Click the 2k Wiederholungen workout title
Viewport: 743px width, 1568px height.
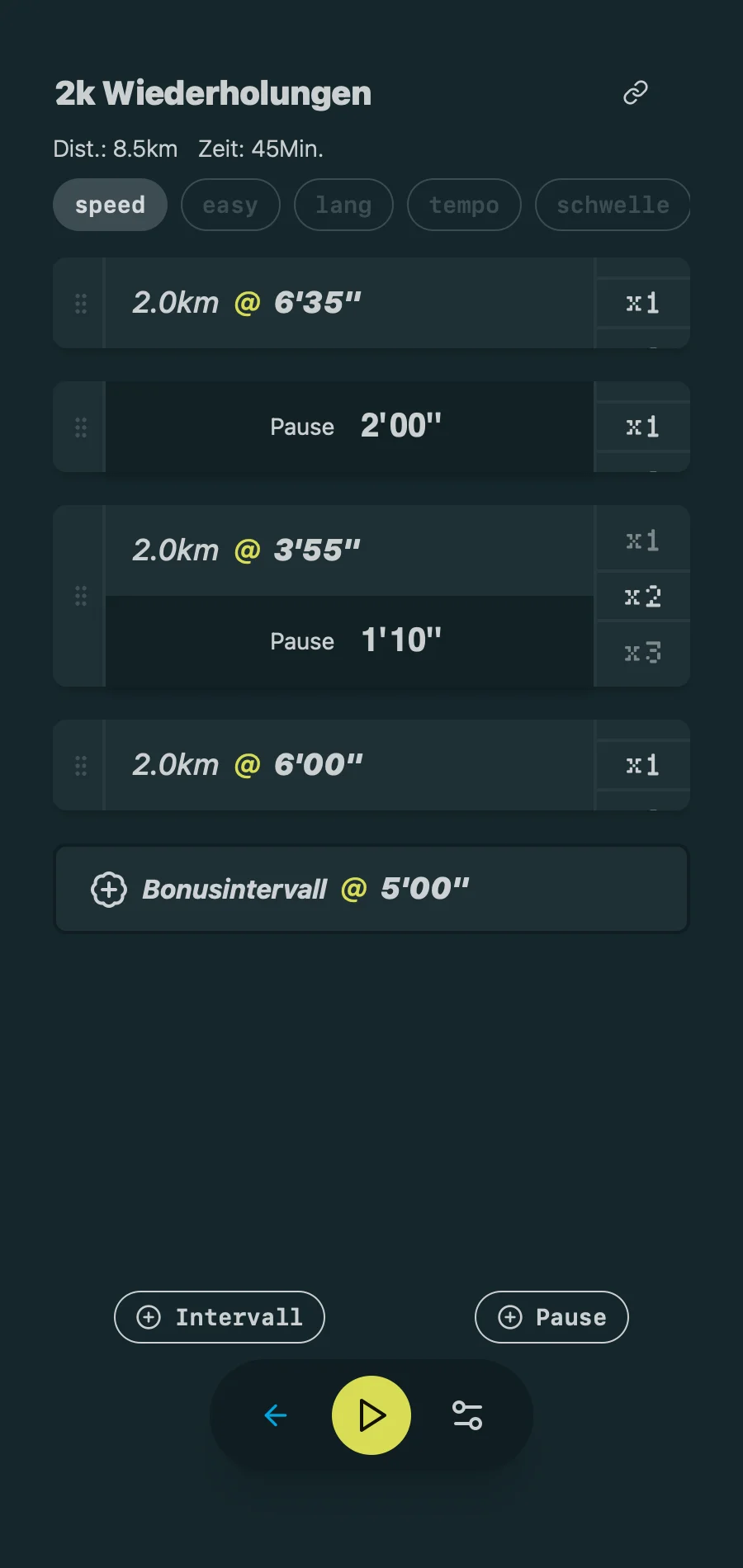pyautogui.click(x=212, y=93)
